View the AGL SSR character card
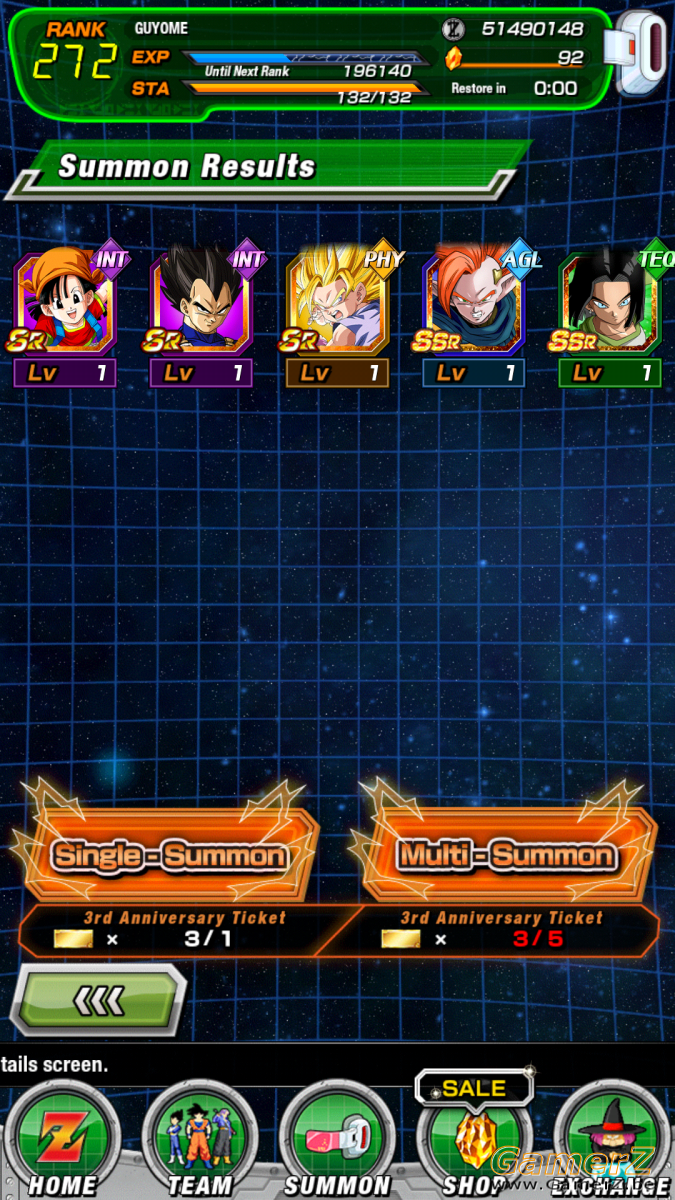This screenshot has width=675, height=1200. coord(474,316)
